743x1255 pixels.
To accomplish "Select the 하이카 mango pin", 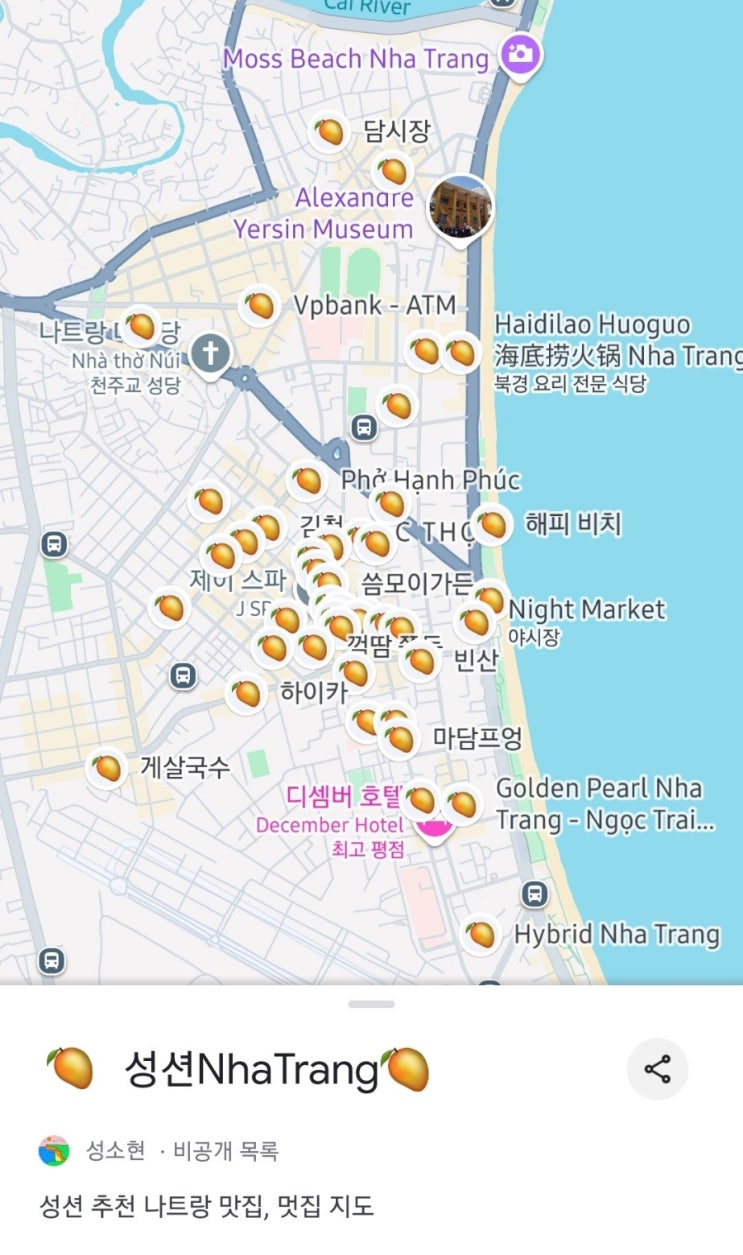I will [246, 692].
